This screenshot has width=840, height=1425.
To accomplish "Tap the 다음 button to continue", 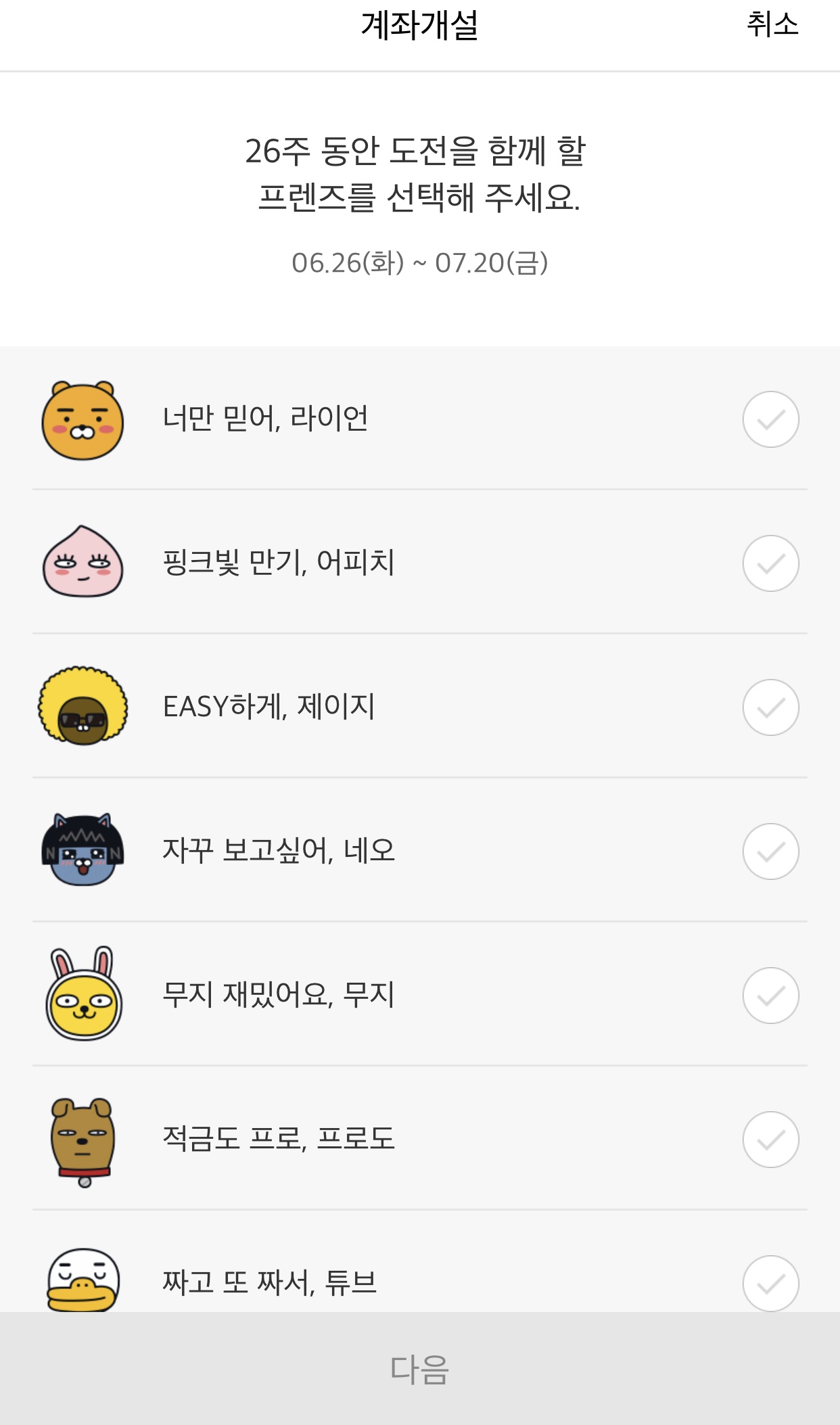I will click(x=420, y=1369).
